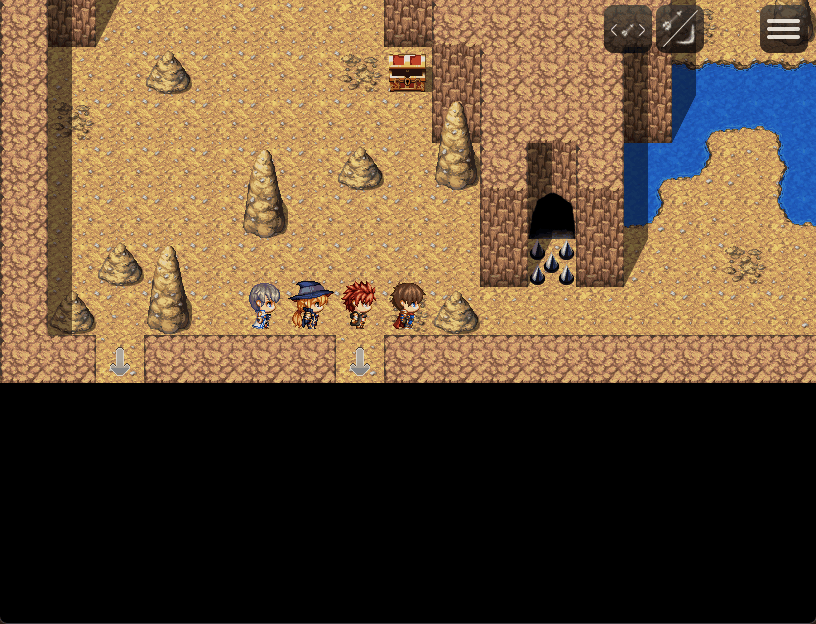Tap the arrow-bracketed item switch icon
The width and height of the screenshot is (816, 624).
(628, 29)
